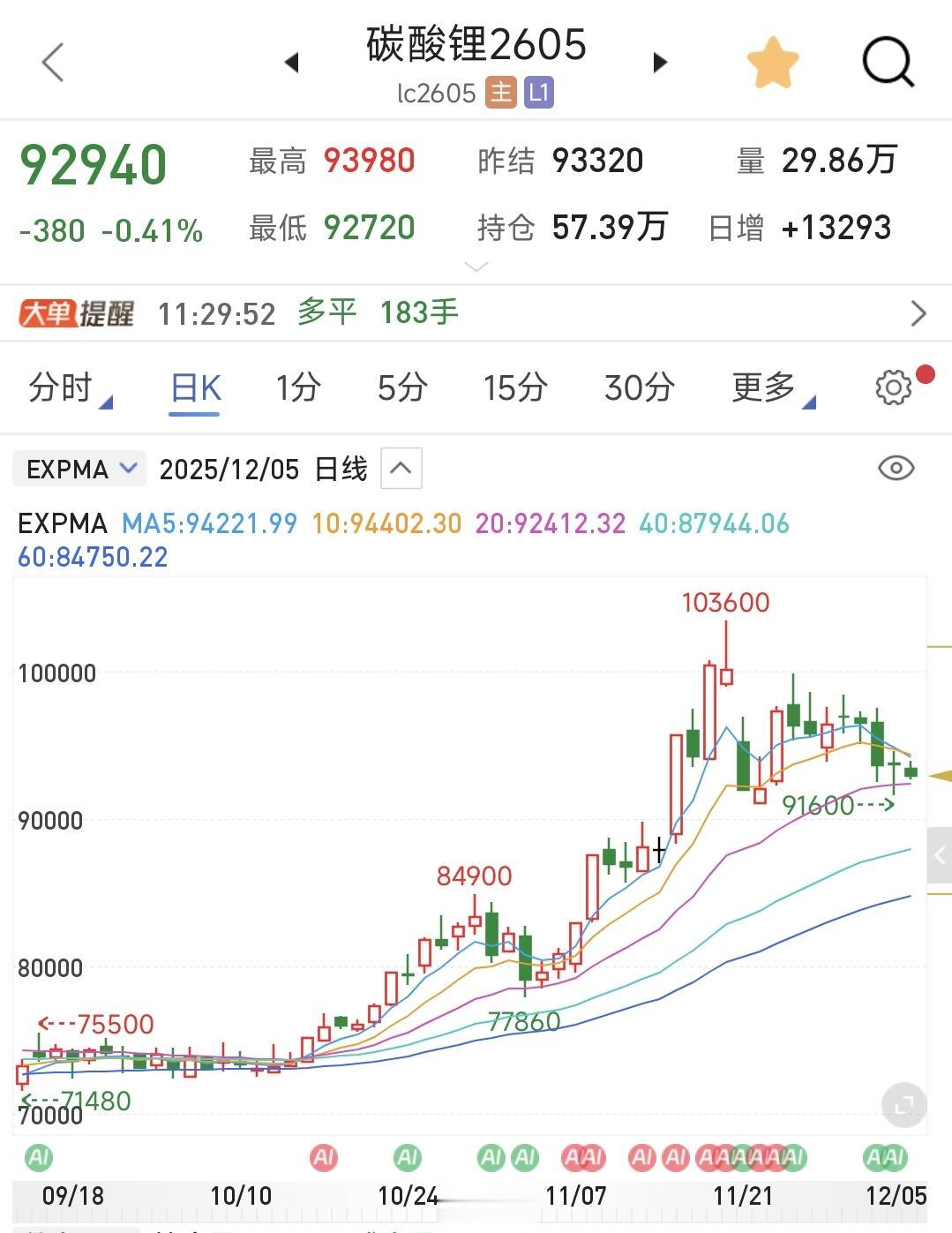The image size is (952, 1233).
Task: Open chart settings via gear icon
Action: [x=895, y=387]
